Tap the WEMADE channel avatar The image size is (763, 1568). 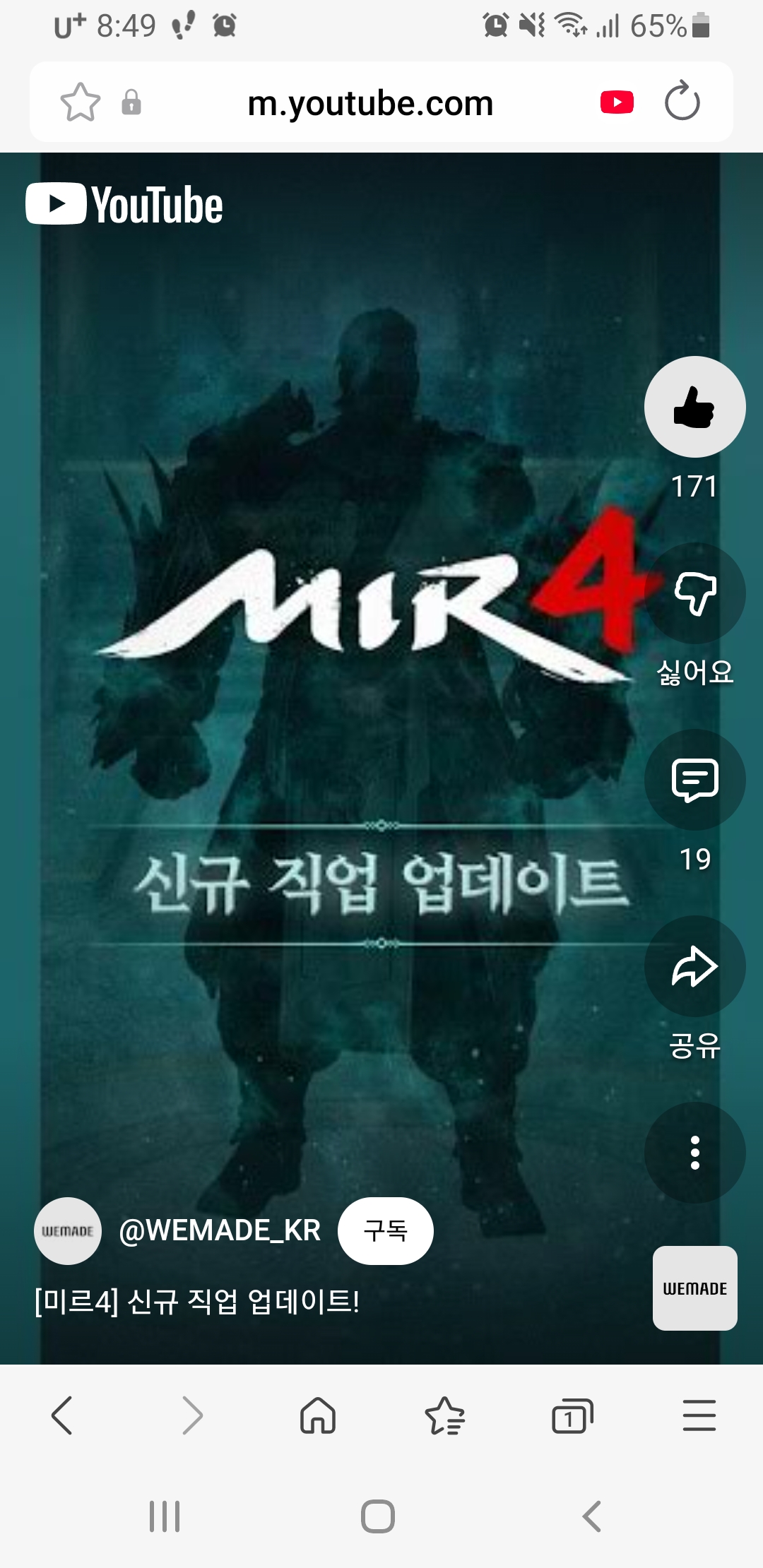(x=68, y=1231)
